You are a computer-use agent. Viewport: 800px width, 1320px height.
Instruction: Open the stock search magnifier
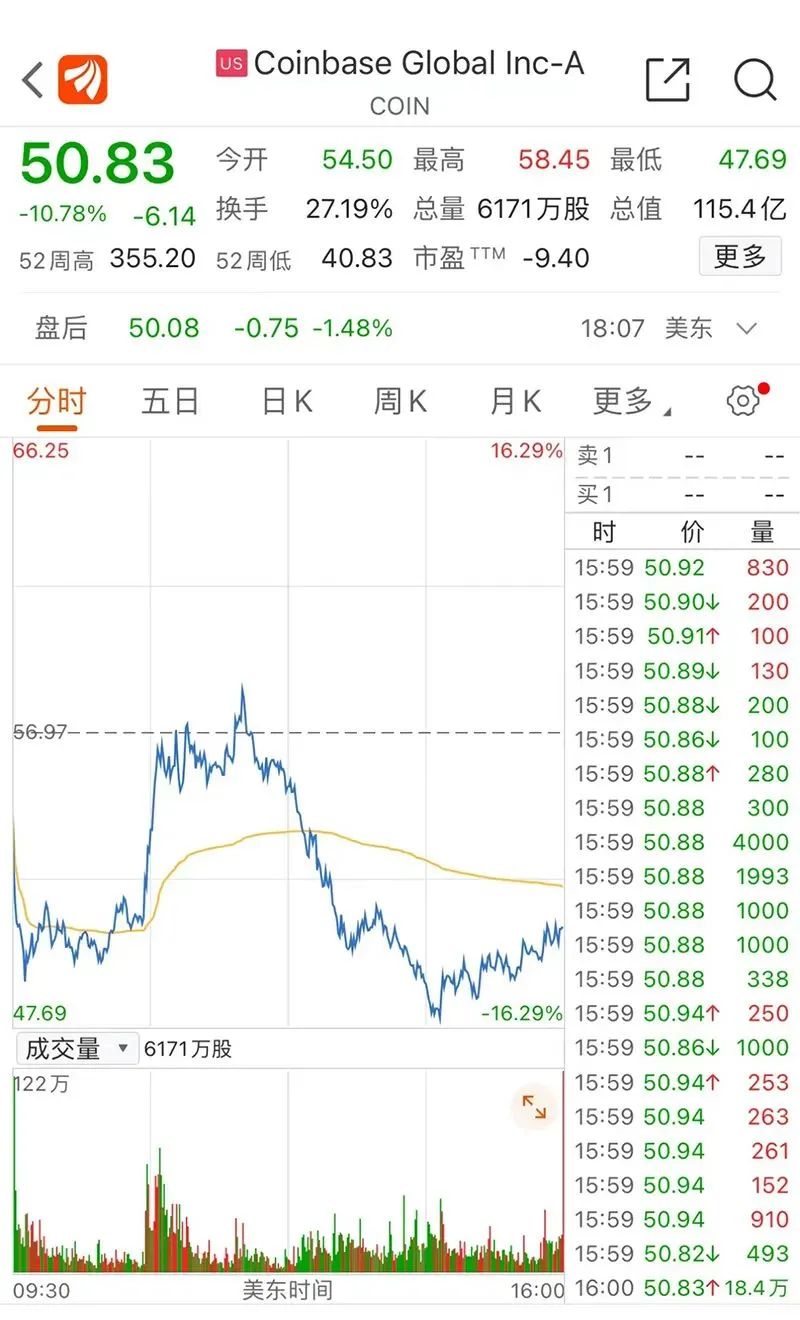(755, 80)
